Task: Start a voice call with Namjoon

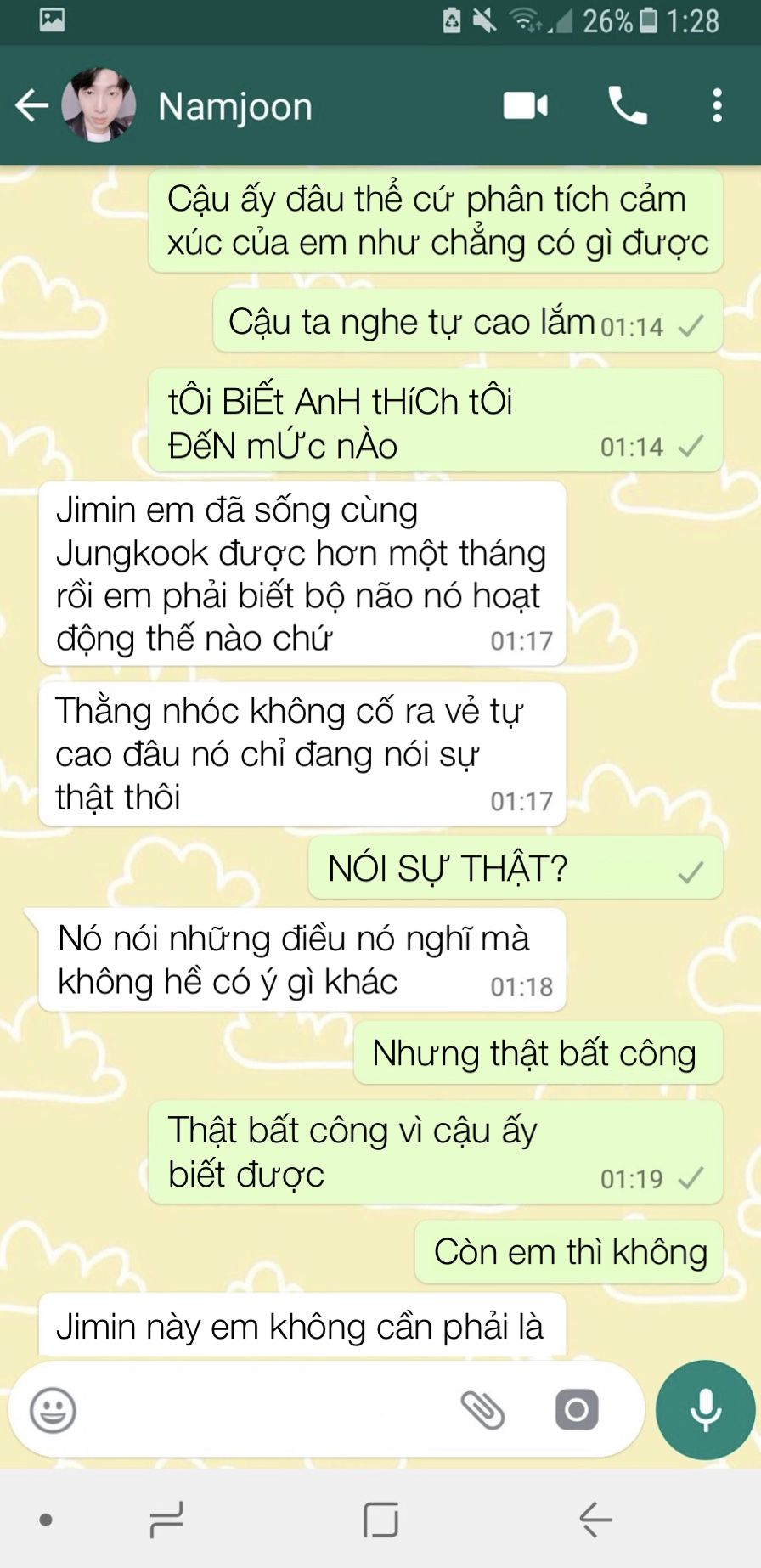Action: click(x=628, y=106)
